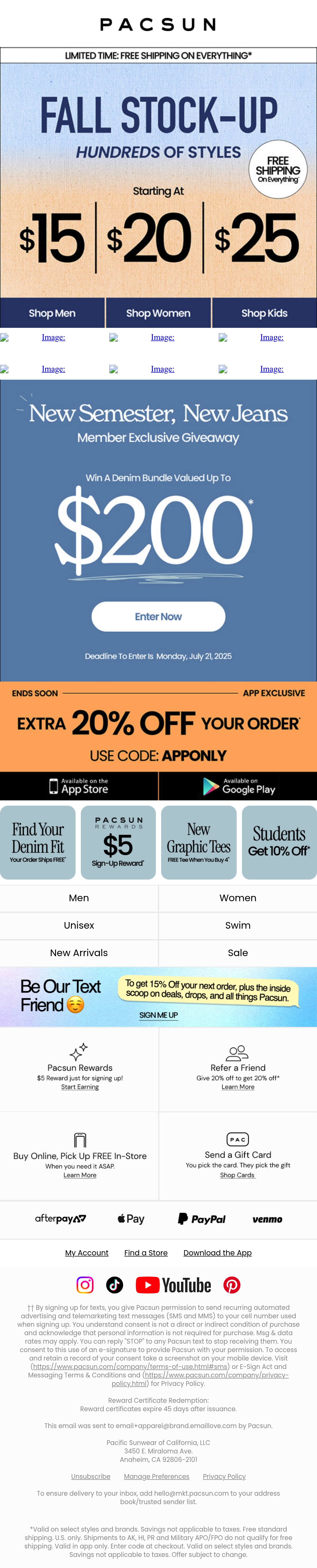
Task: Tap Learn More under Refer a Friend
Action: (238, 1087)
